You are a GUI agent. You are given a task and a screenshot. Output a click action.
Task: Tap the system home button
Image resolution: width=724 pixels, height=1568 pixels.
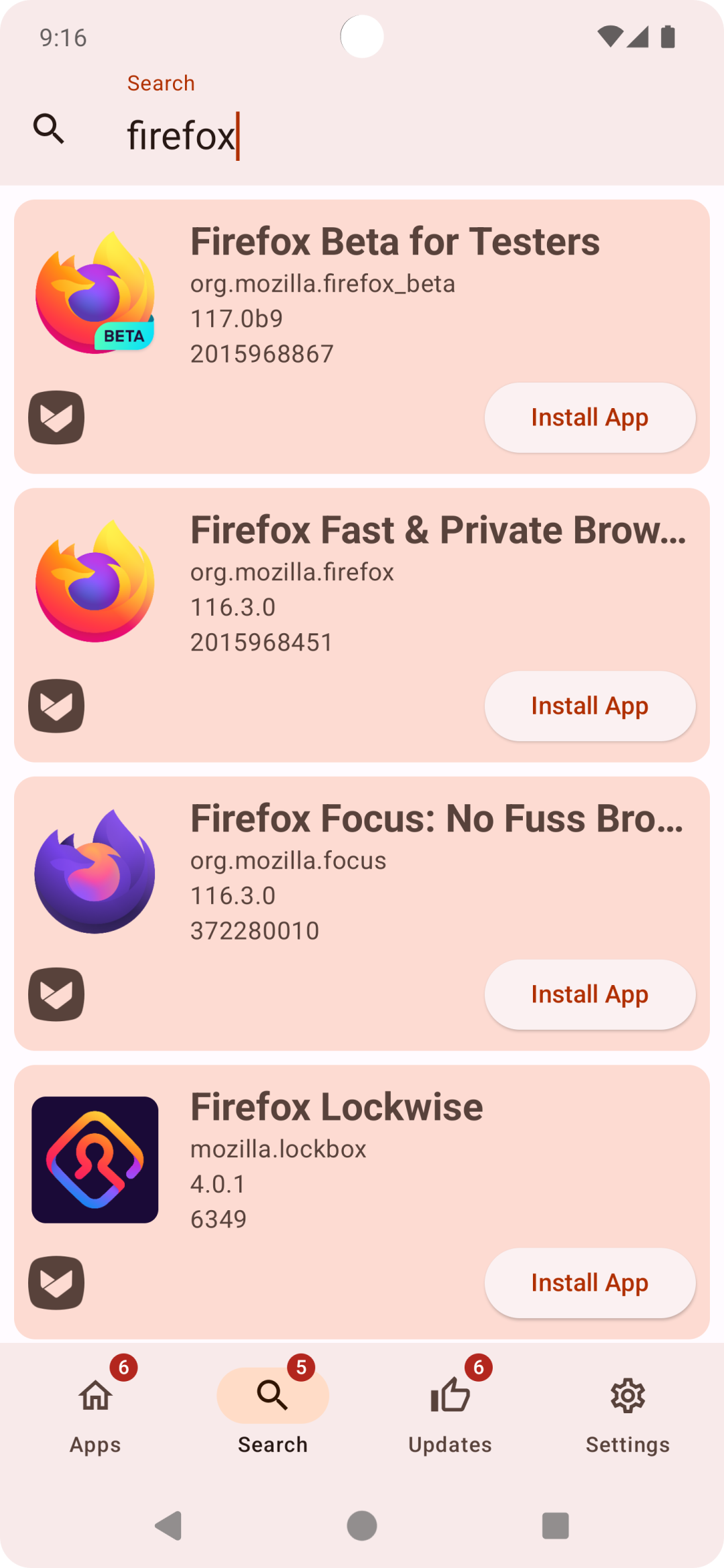(x=362, y=1526)
